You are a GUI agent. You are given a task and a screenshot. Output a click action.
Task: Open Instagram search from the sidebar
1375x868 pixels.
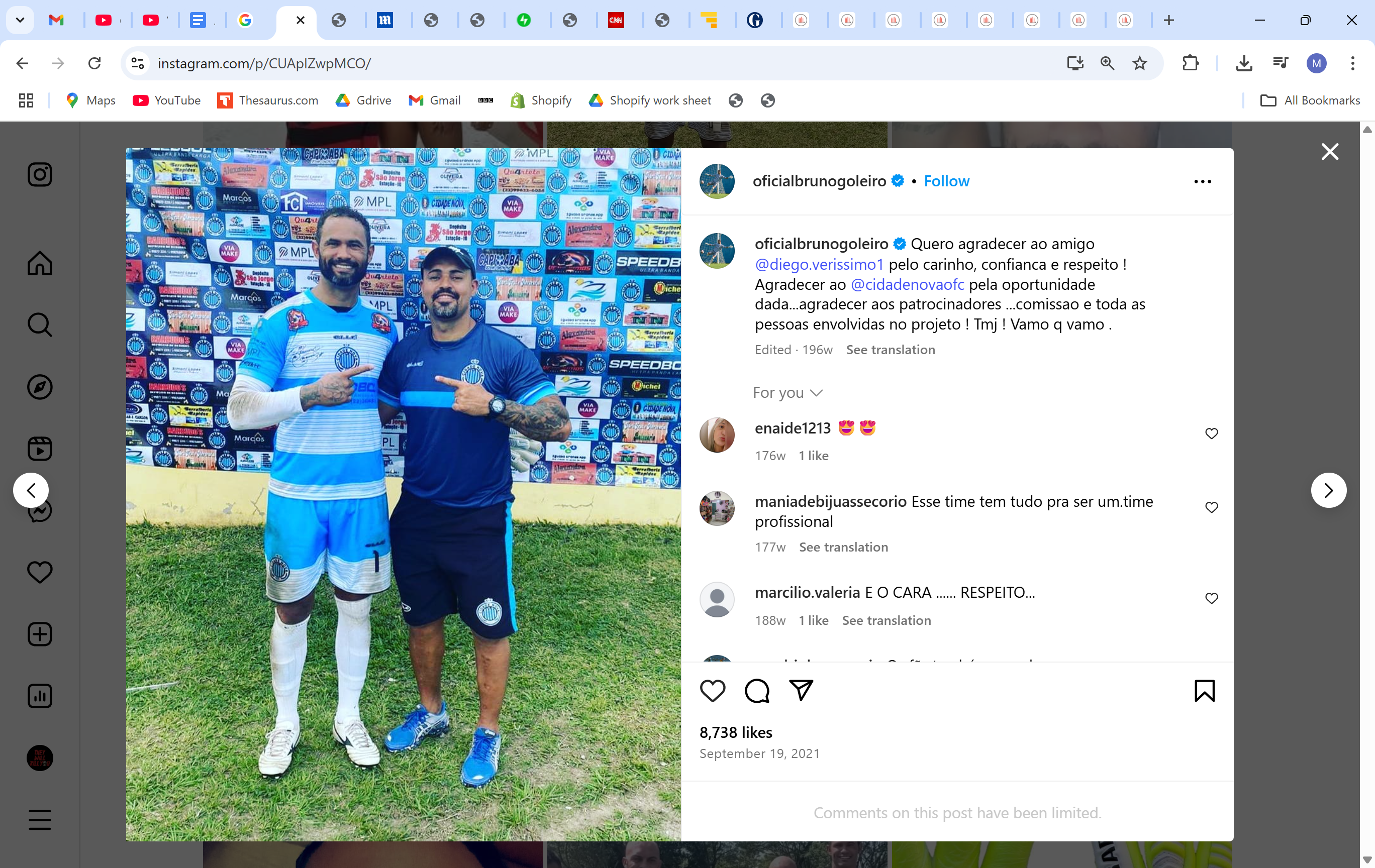[x=39, y=324]
